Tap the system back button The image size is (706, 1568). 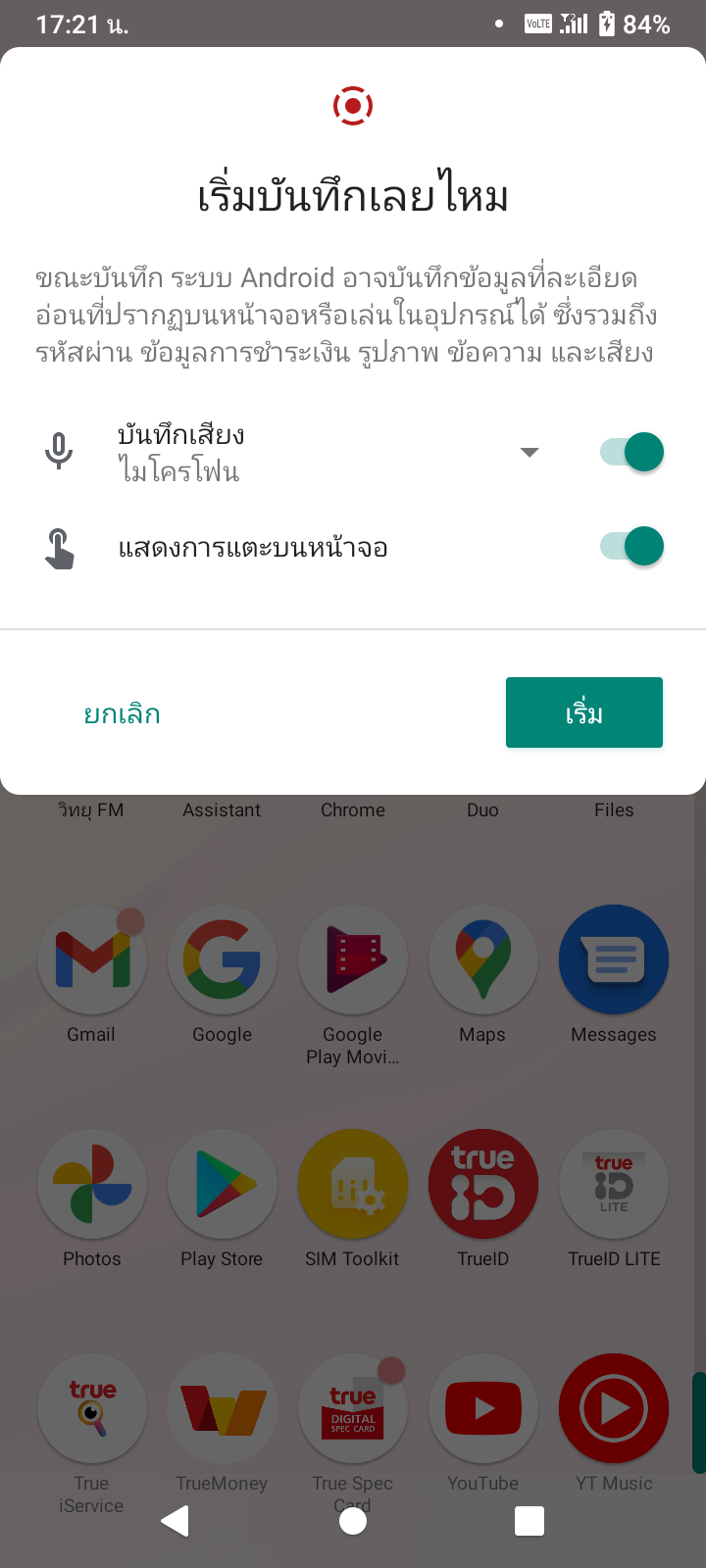point(175,1521)
